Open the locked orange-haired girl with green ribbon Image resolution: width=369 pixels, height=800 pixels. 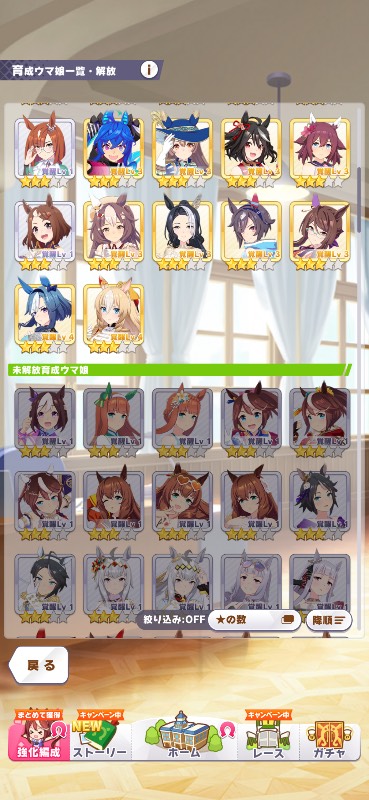[113, 420]
